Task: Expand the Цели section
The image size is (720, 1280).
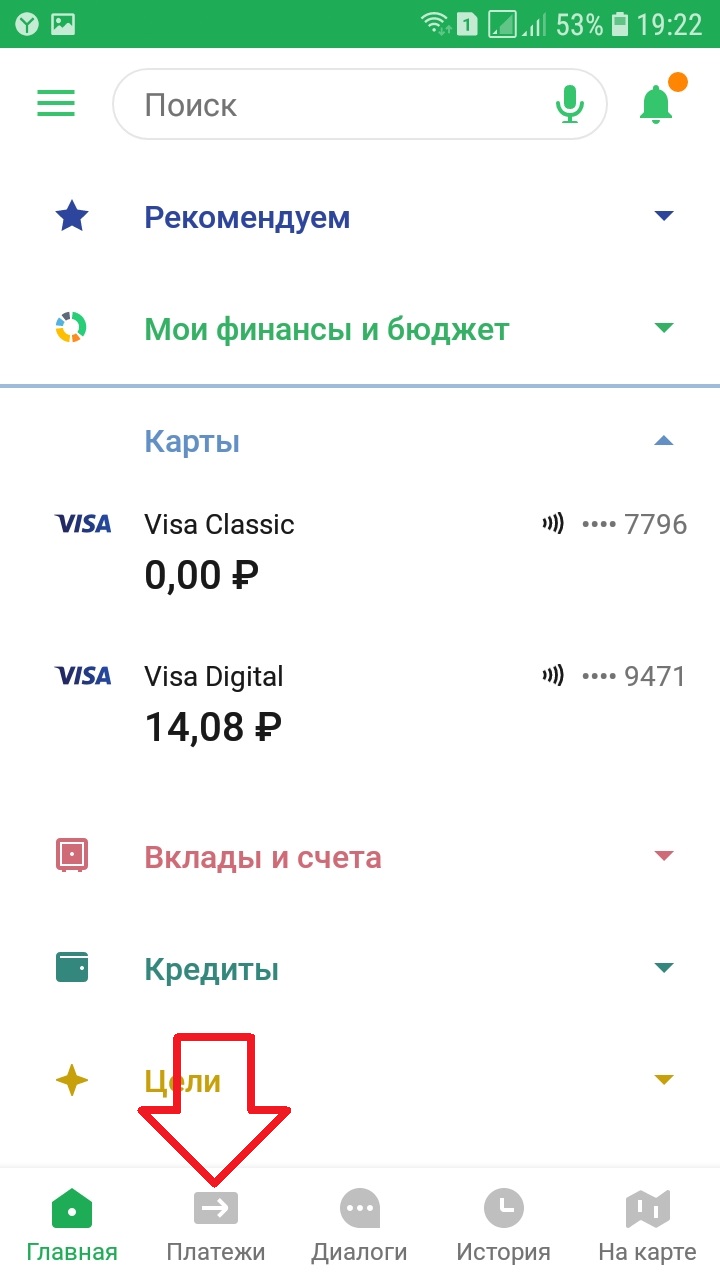Action: tap(664, 1079)
